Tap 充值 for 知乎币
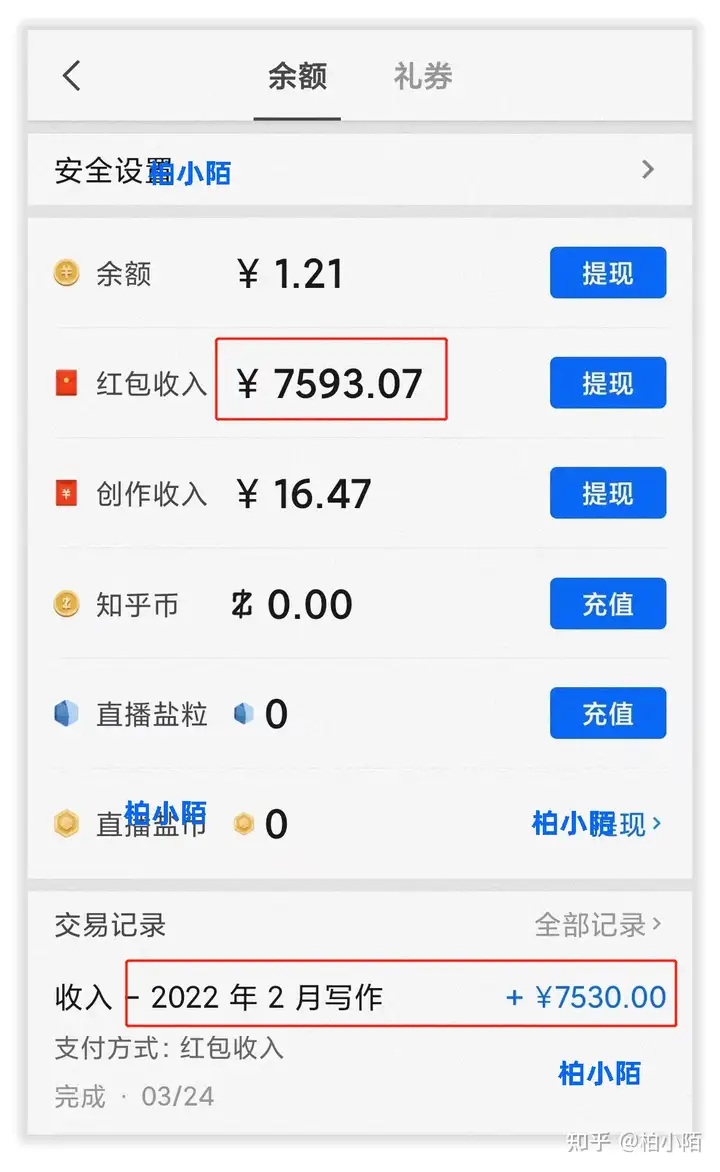The width and height of the screenshot is (720, 1172). click(x=607, y=603)
